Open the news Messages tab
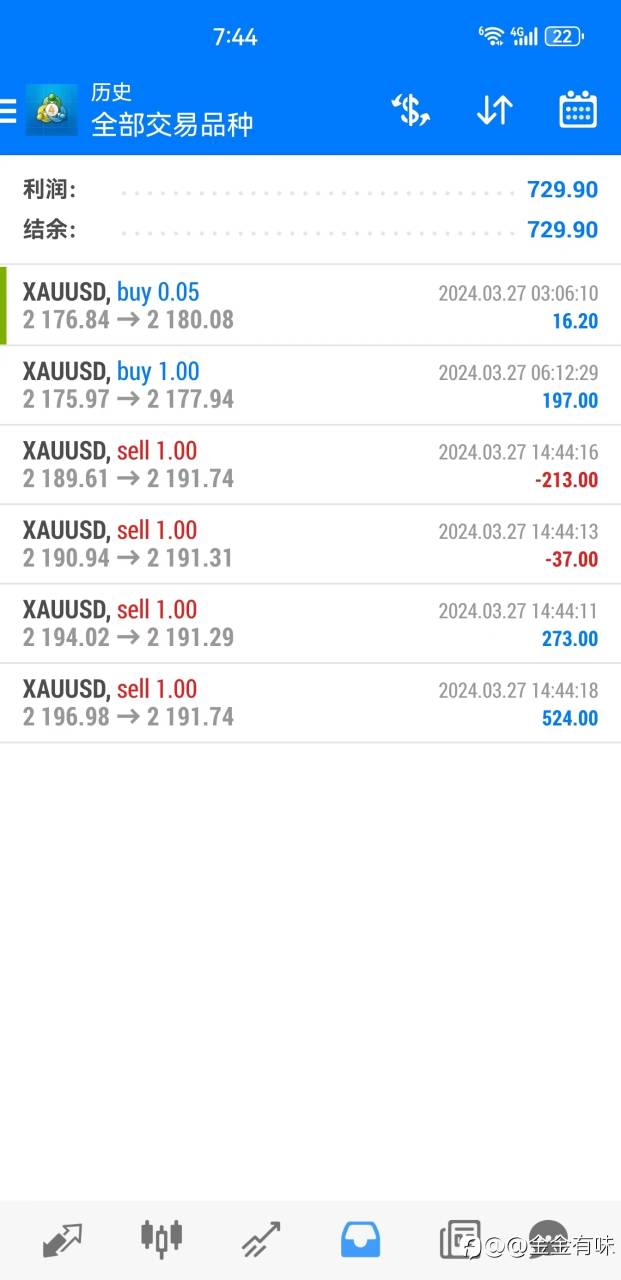The width and height of the screenshot is (621, 1280). point(460,1239)
